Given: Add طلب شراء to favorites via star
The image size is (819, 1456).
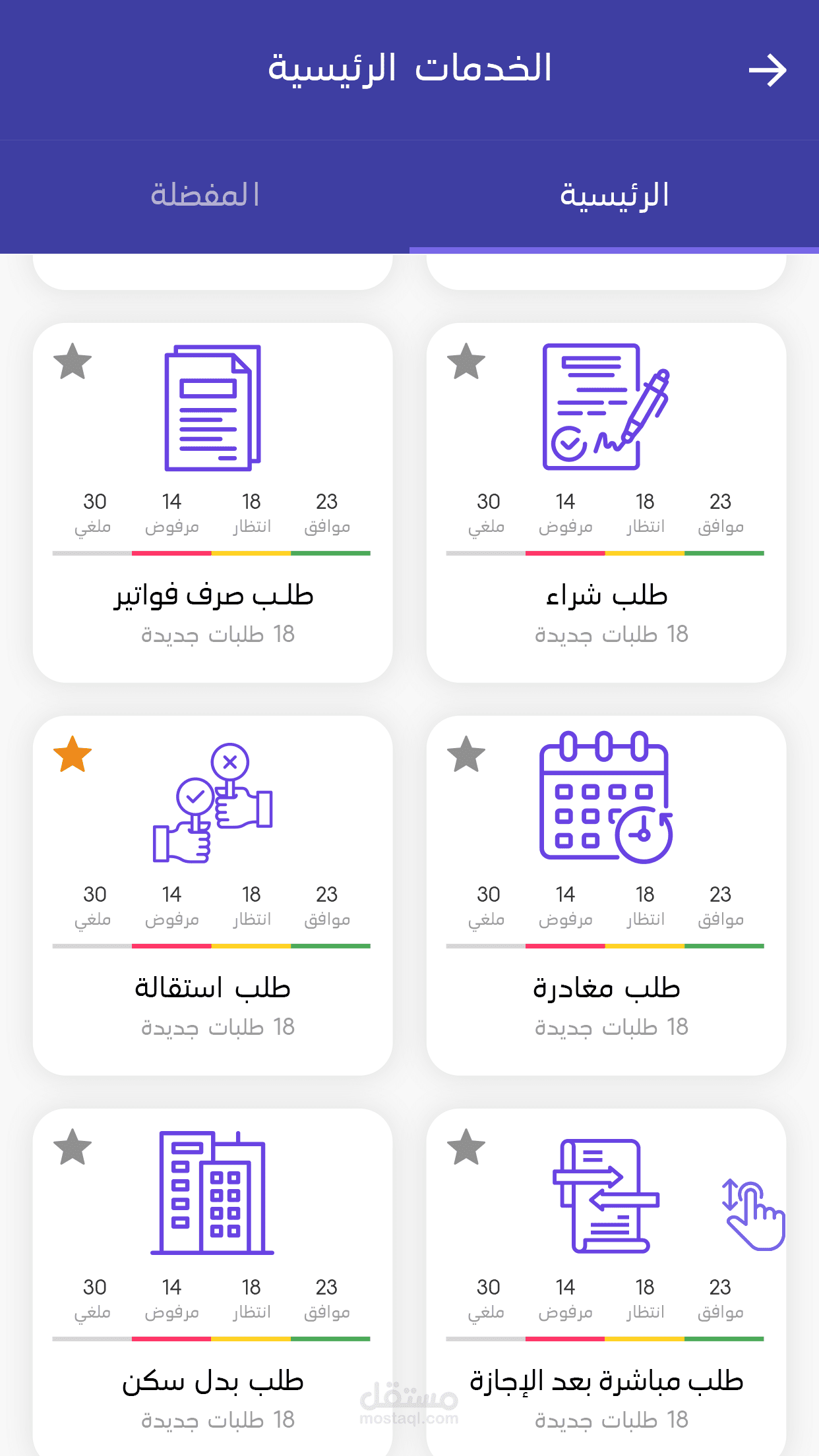Looking at the screenshot, I should 466,362.
